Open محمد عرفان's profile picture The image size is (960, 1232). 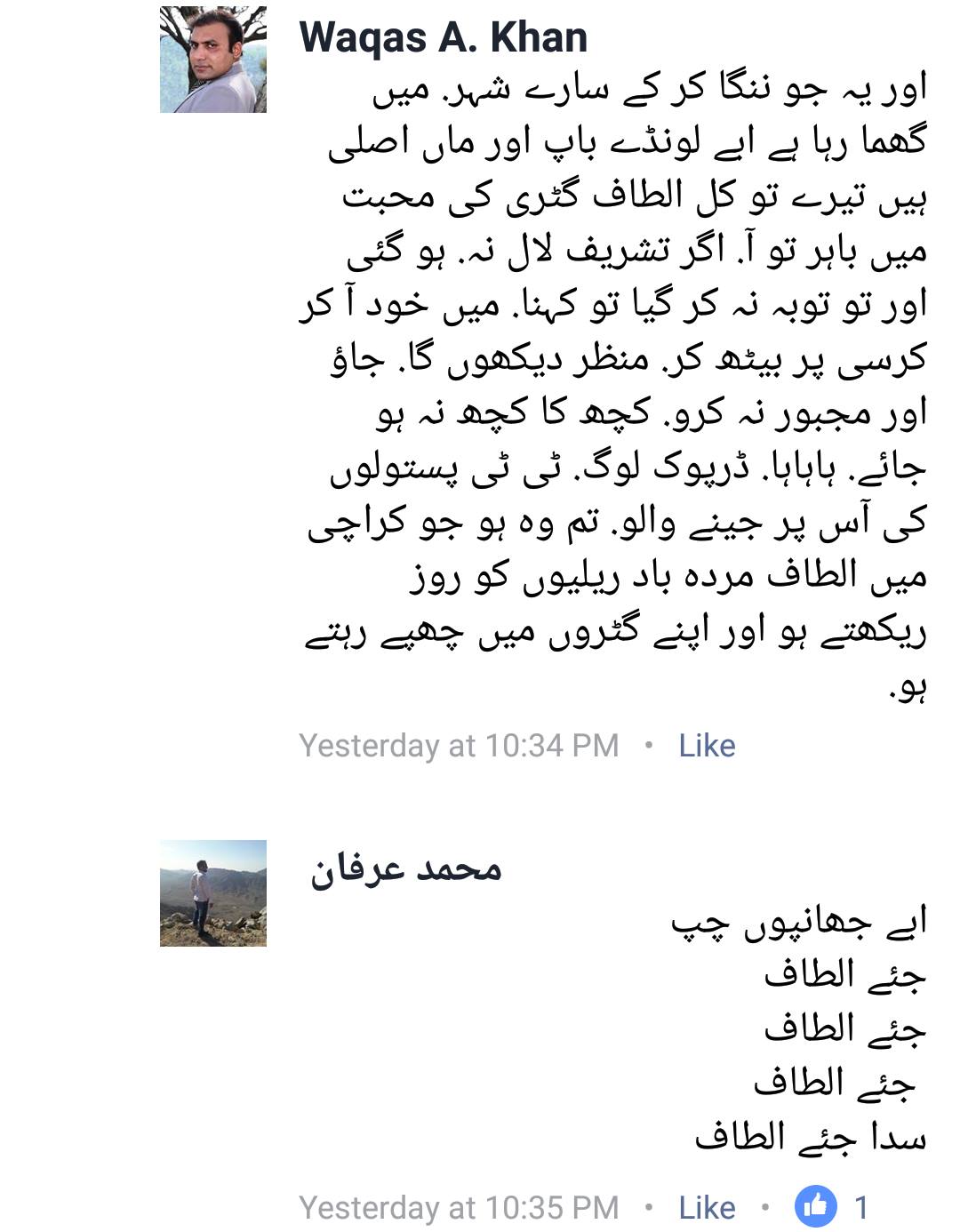213,892
